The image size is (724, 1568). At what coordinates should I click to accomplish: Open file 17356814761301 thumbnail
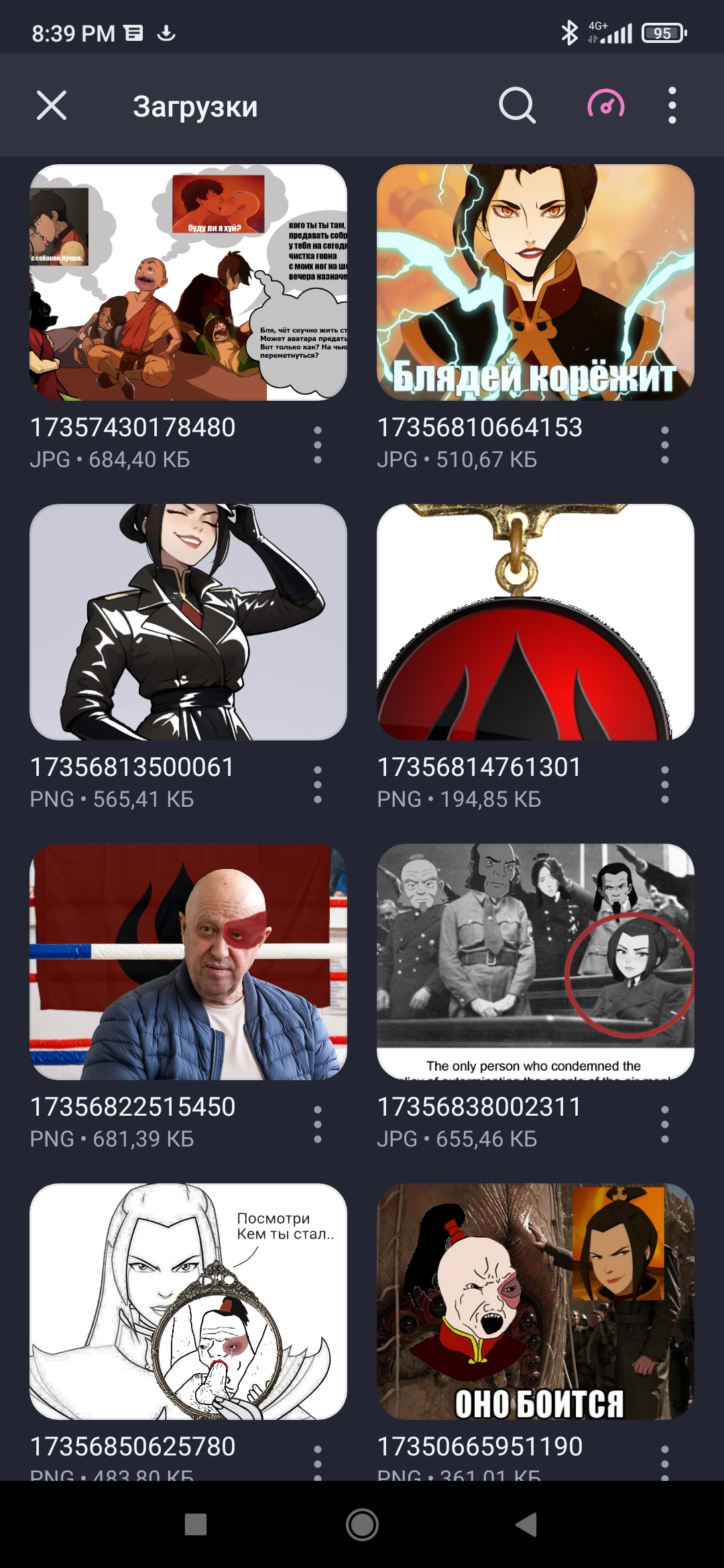coord(536,622)
